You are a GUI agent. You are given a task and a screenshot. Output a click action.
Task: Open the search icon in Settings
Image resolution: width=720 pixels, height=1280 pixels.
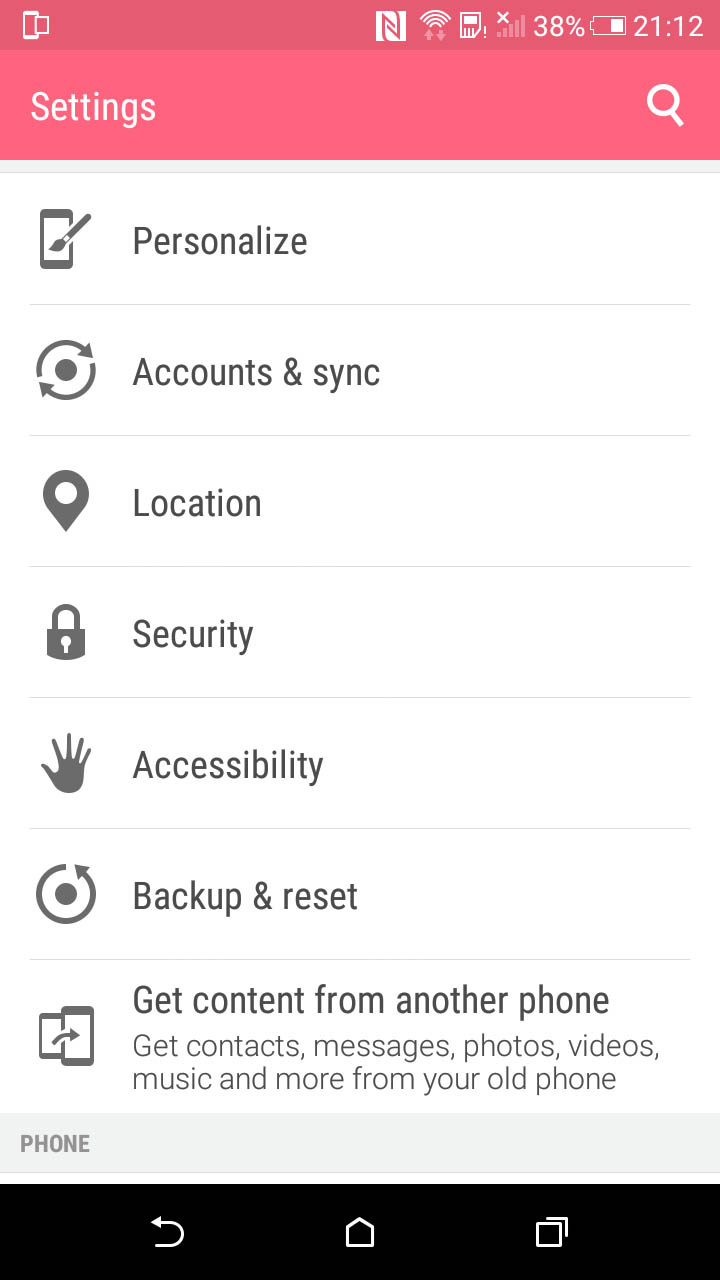coord(665,105)
